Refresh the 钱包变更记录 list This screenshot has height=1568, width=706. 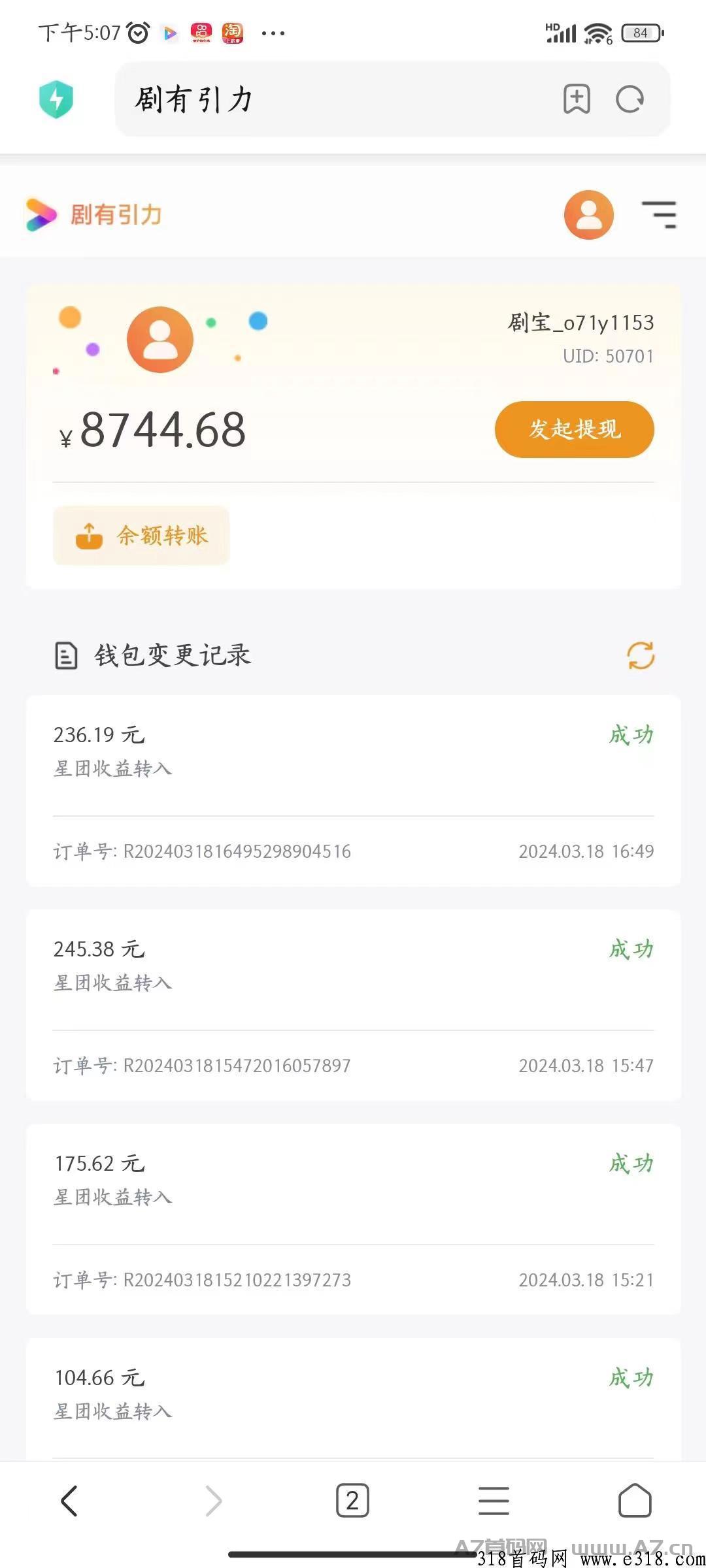coord(641,655)
